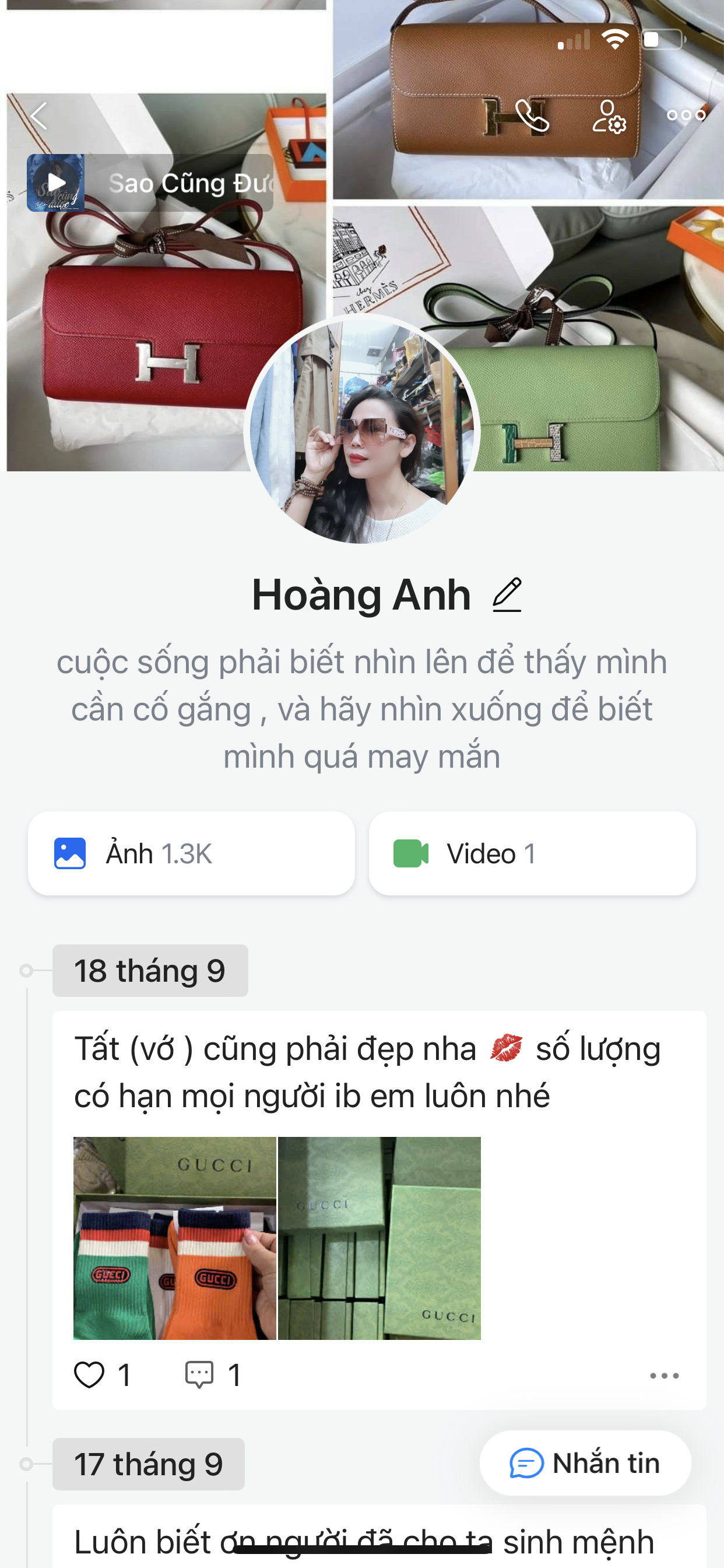Screen dimensions: 724x1568
Task: Edit the nickname Hoàng Anh
Action: (507, 594)
